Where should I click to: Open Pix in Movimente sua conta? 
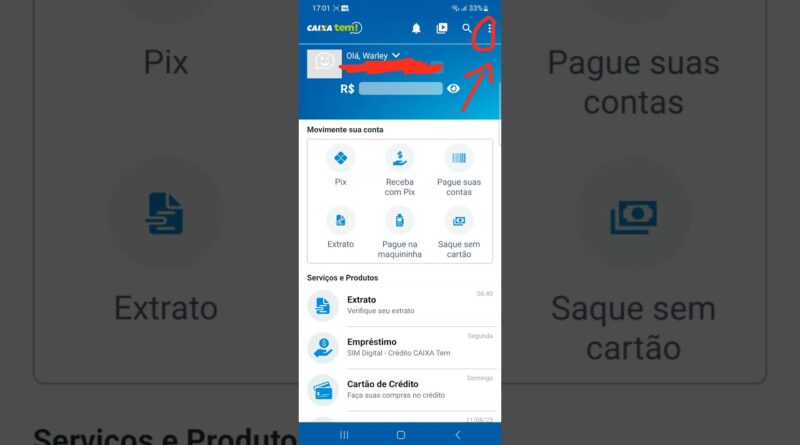click(340, 165)
